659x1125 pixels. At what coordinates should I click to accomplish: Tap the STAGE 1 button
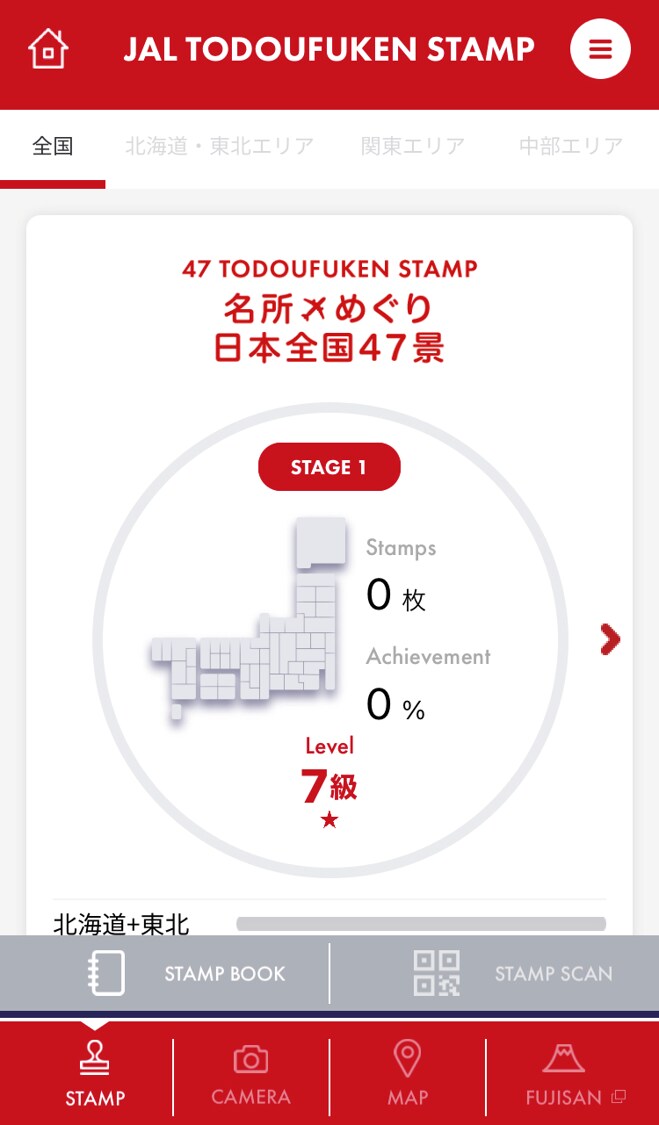point(329,467)
